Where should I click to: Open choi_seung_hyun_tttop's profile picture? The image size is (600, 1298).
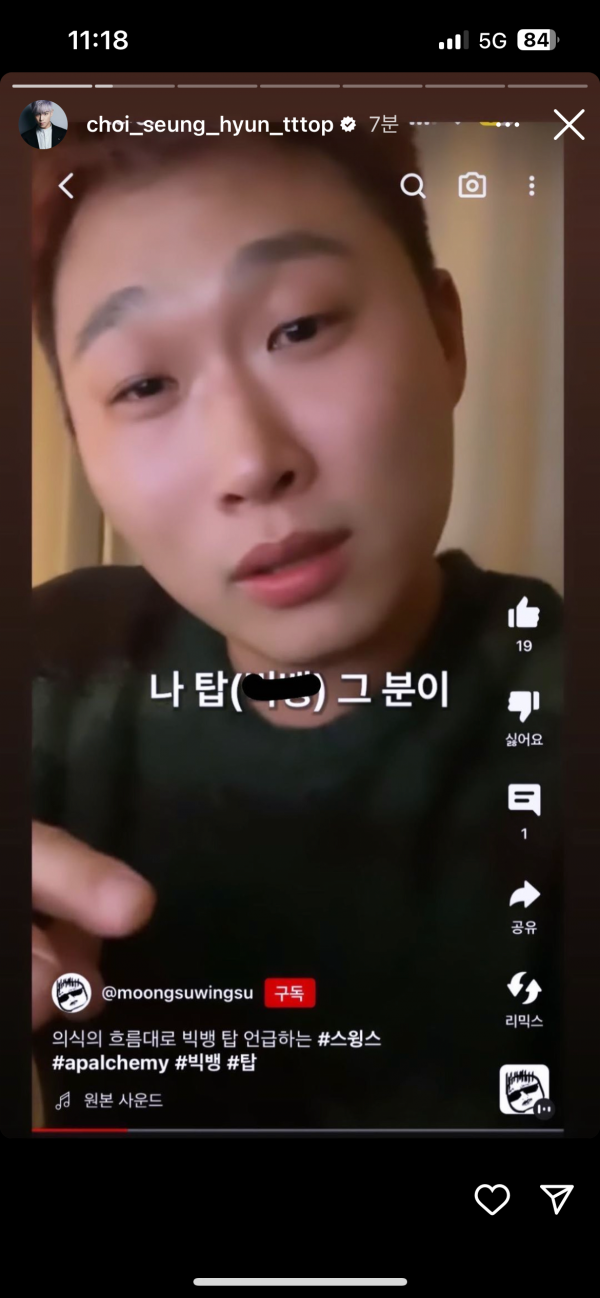pos(44,125)
